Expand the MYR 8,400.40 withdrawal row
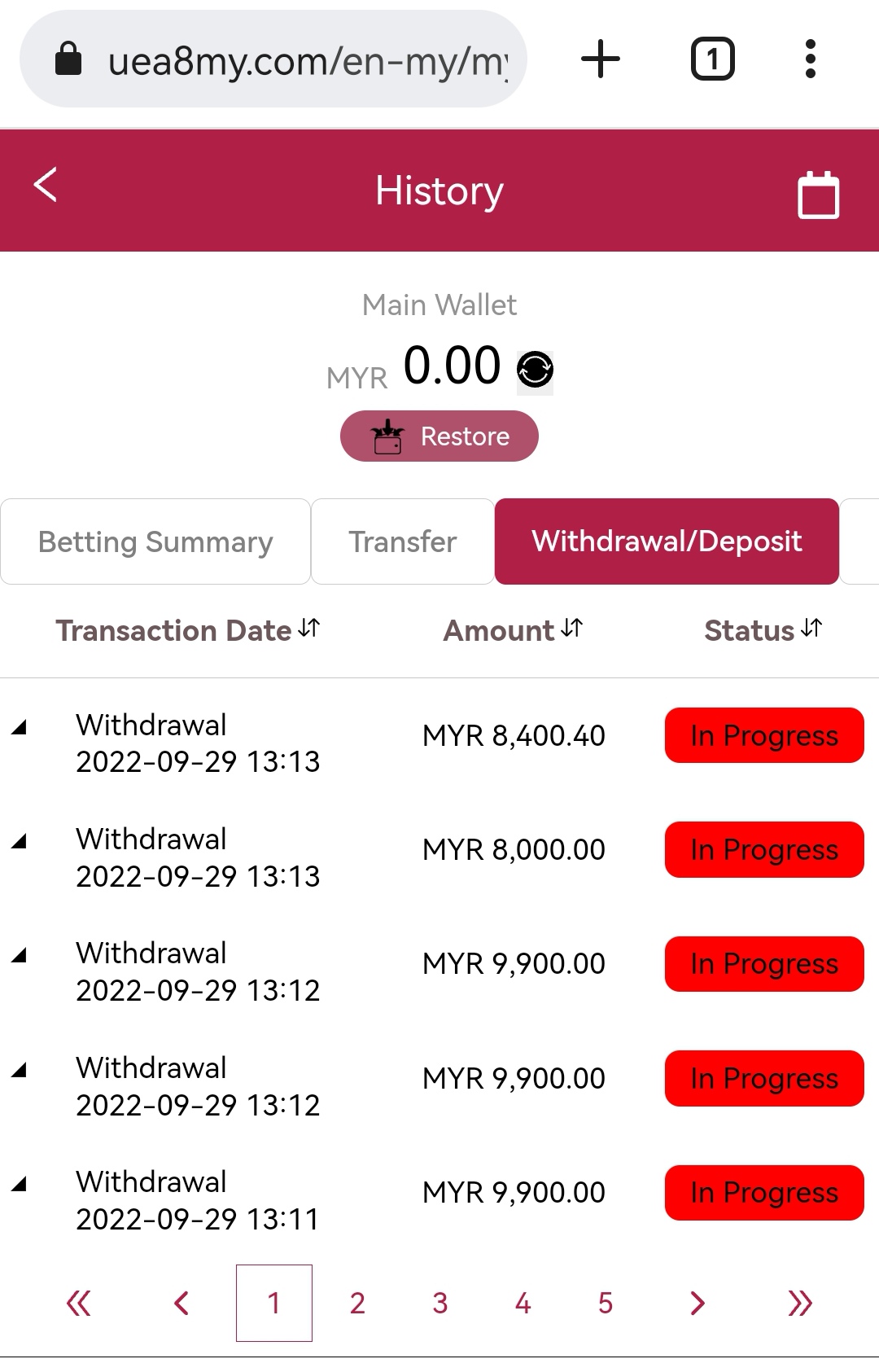Viewport: 879px width, 1372px height. click(20, 727)
